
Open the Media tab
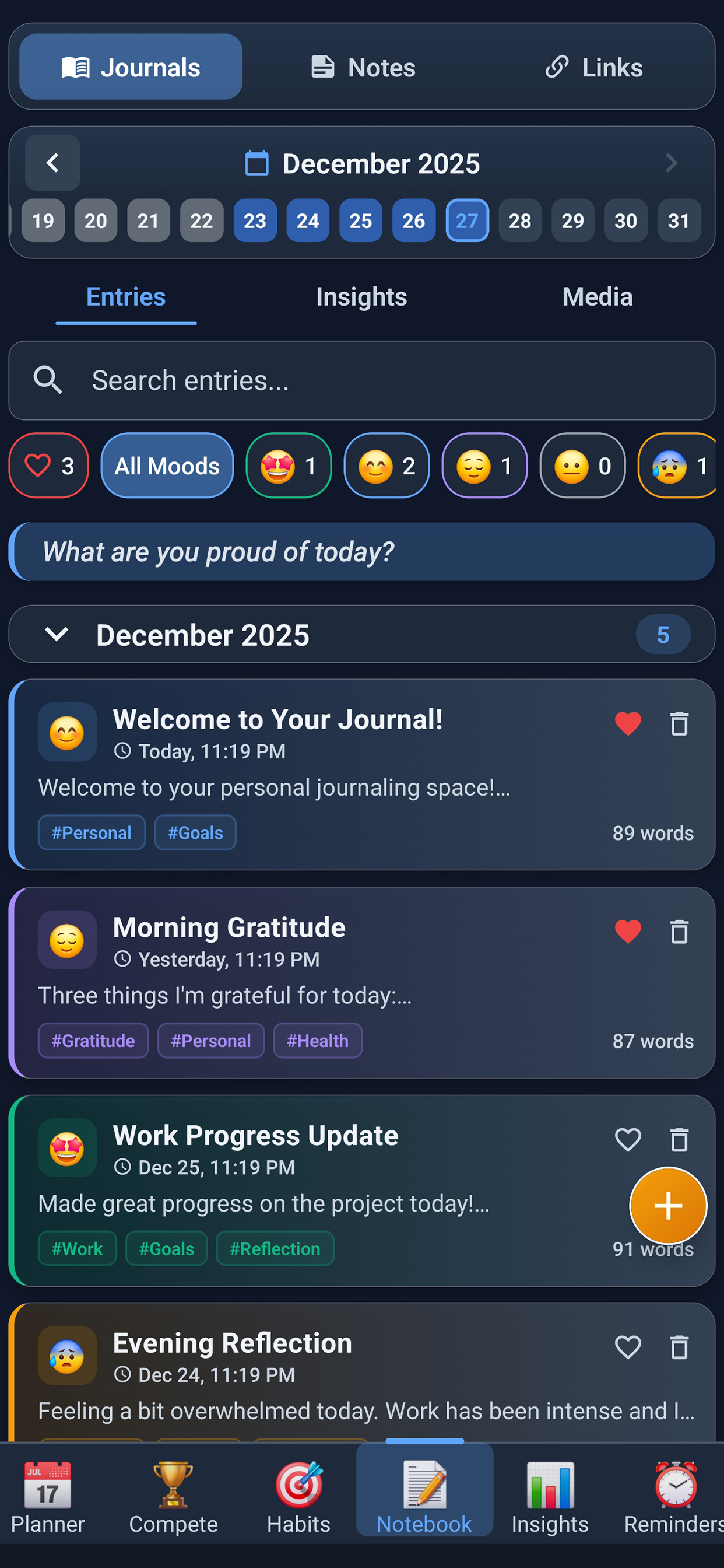click(x=597, y=296)
